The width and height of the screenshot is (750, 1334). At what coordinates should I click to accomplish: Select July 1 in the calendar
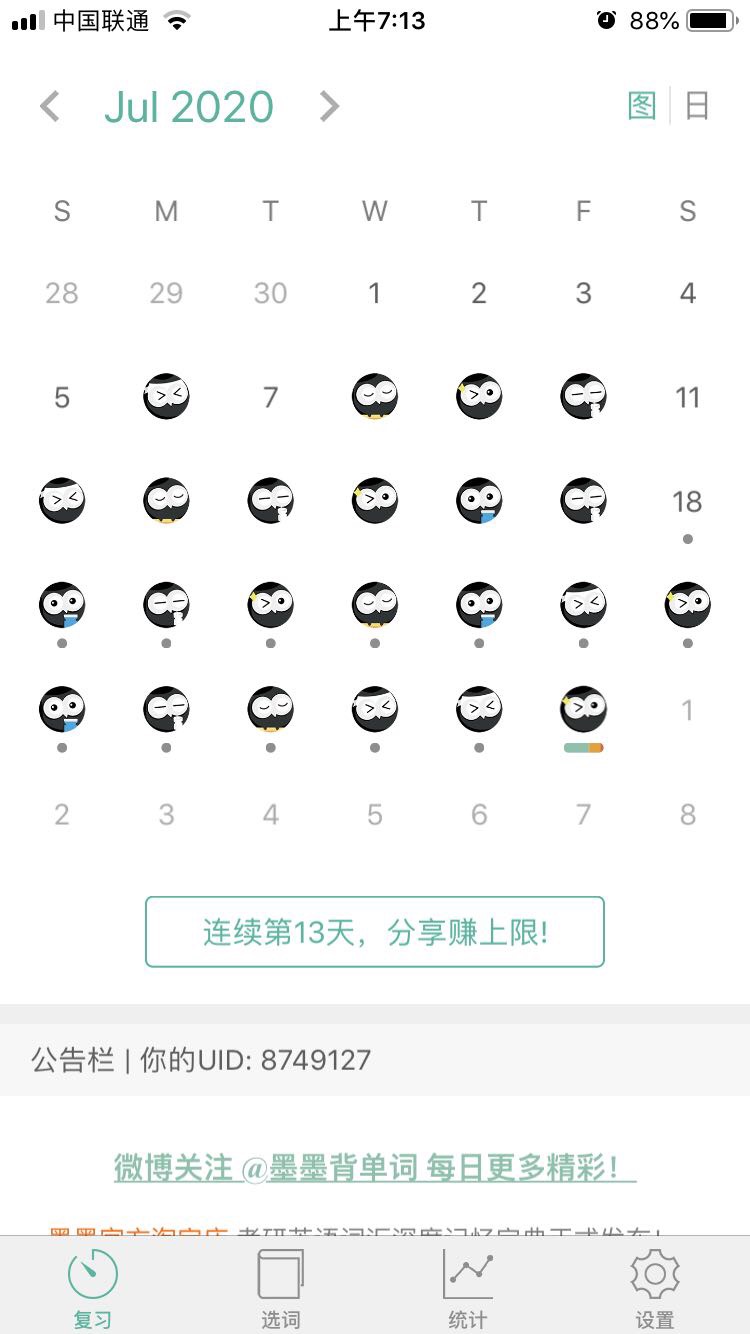(375, 293)
